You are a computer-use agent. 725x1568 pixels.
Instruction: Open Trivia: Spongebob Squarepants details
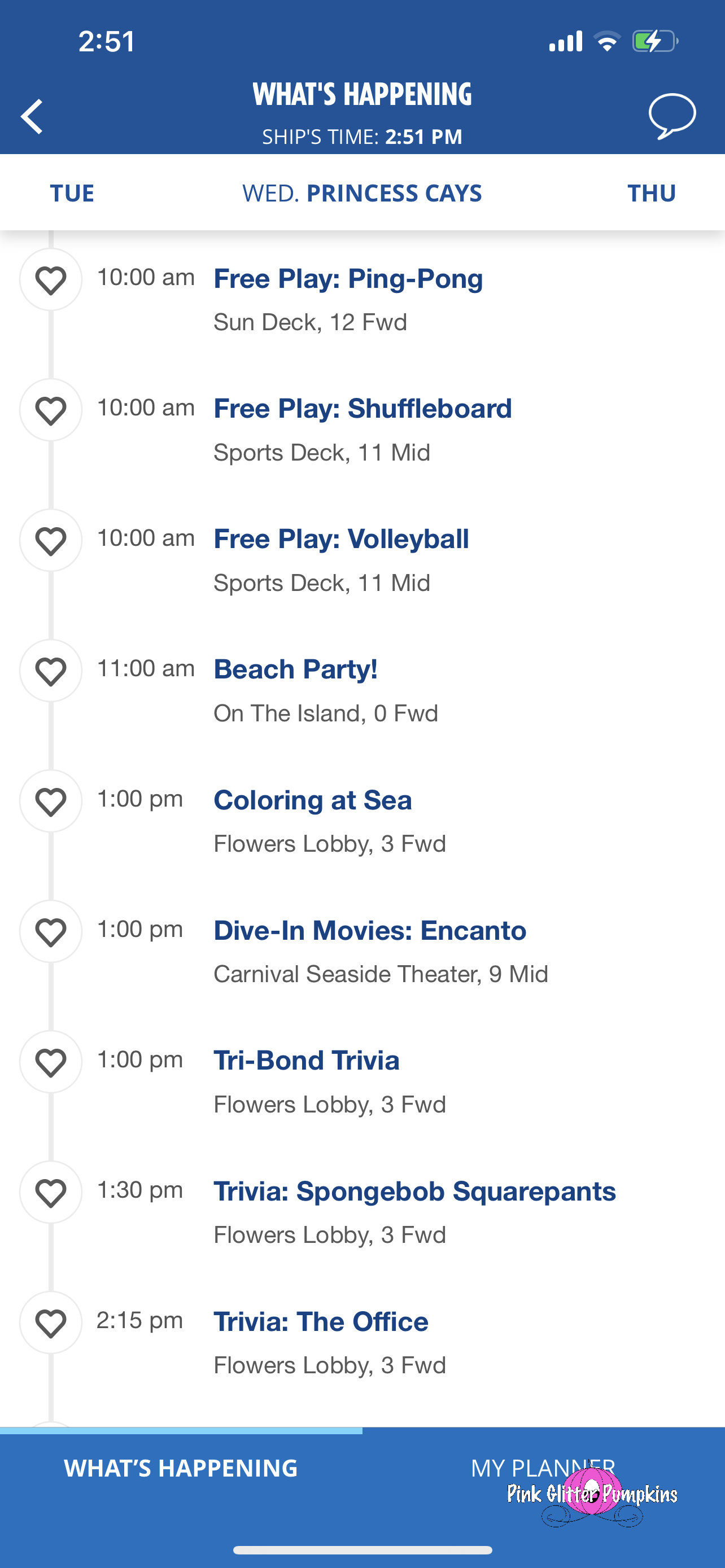(x=414, y=1191)
